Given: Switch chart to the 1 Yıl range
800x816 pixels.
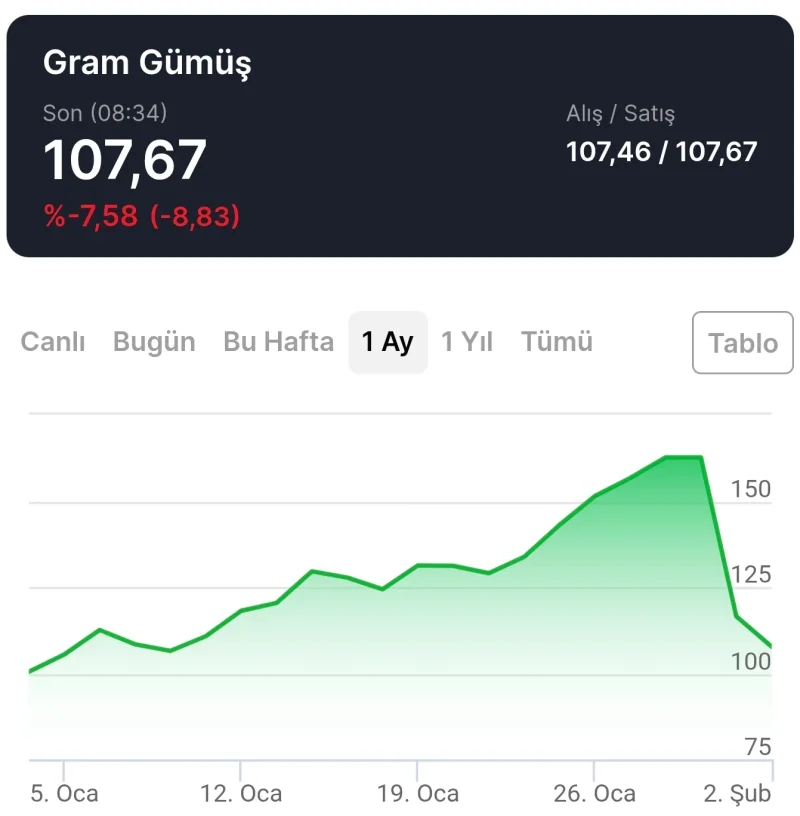Looking at the screenshot, I should tap(467, 342).
